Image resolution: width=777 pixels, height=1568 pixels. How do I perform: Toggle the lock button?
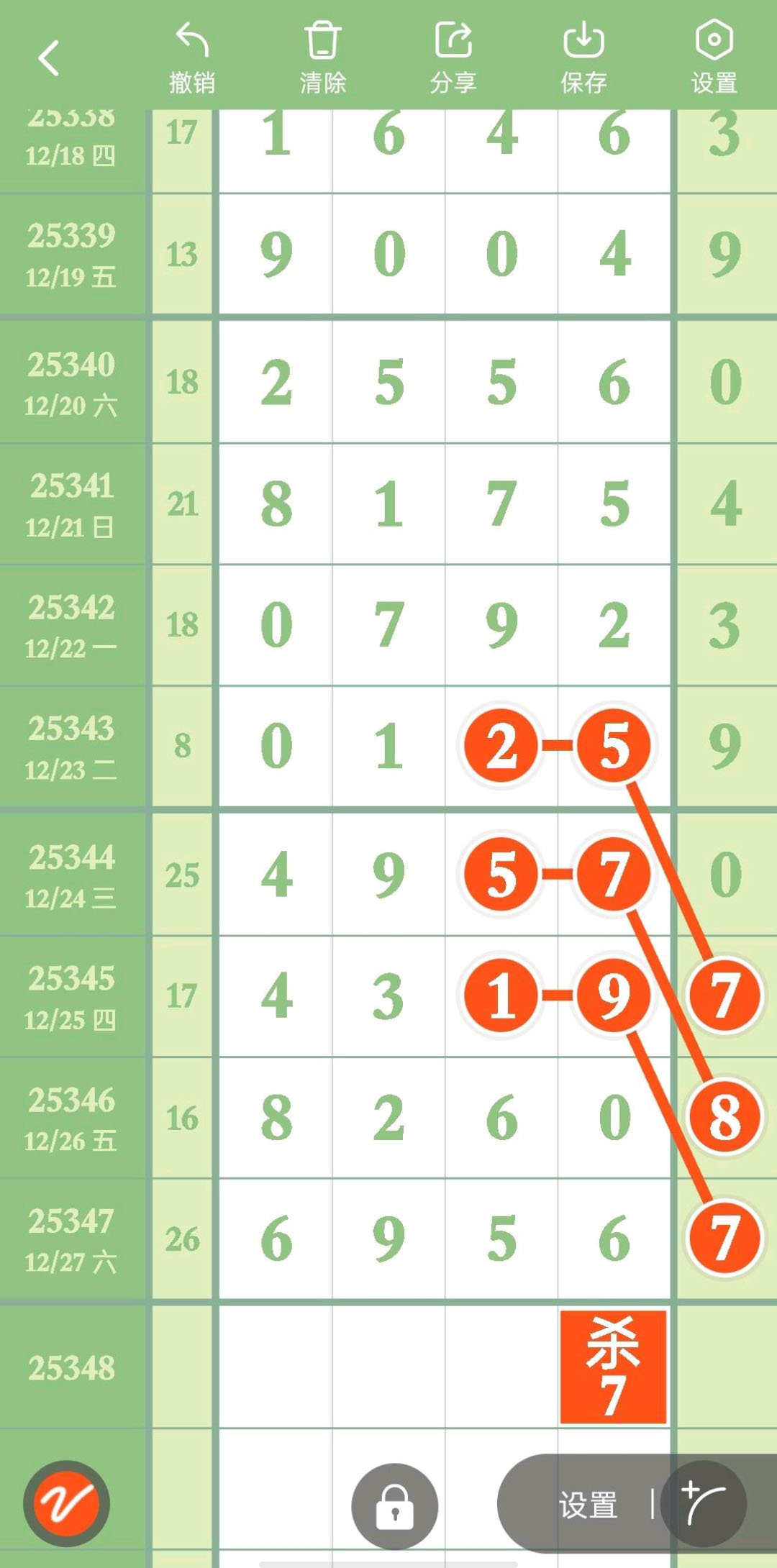(x=394, y=1506)
